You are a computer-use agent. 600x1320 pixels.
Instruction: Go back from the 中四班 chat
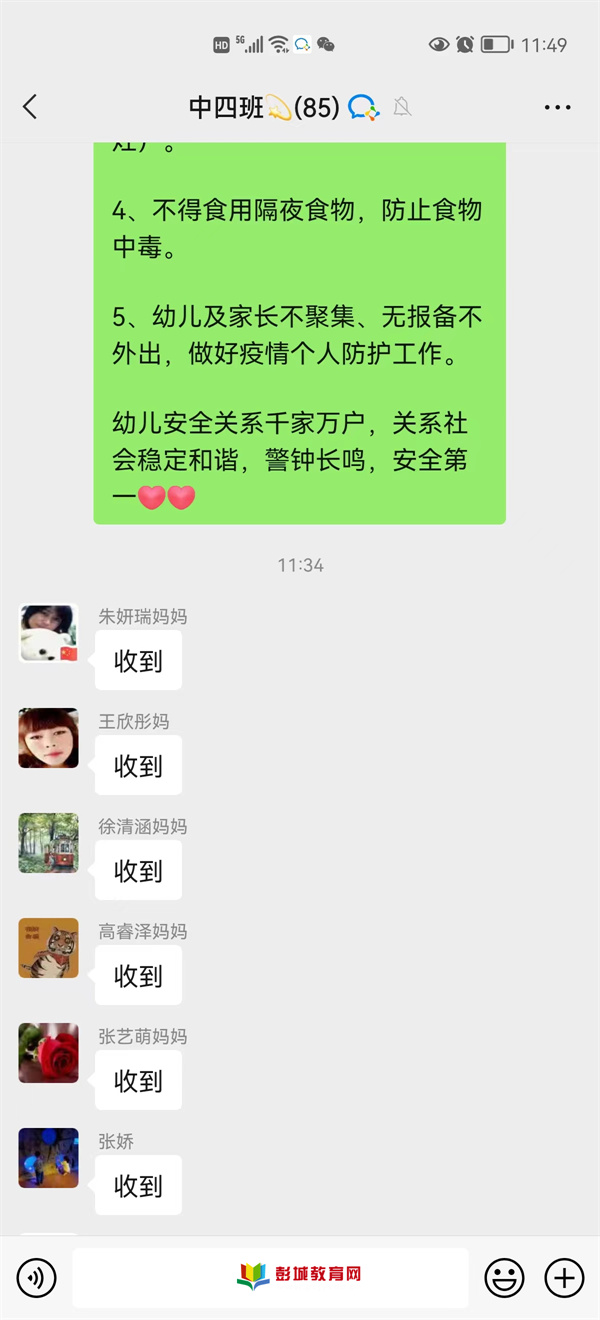[30, 107]
